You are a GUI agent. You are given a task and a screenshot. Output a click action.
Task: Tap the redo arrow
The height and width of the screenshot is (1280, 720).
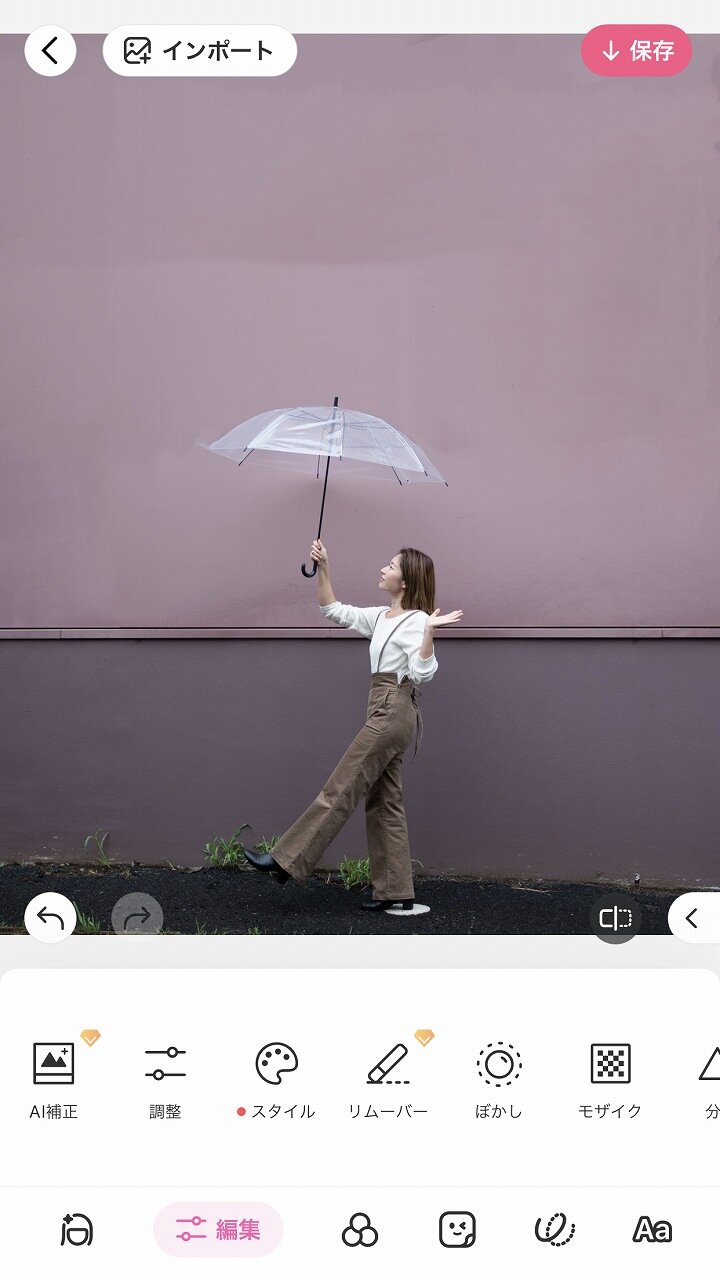point(137,917)
